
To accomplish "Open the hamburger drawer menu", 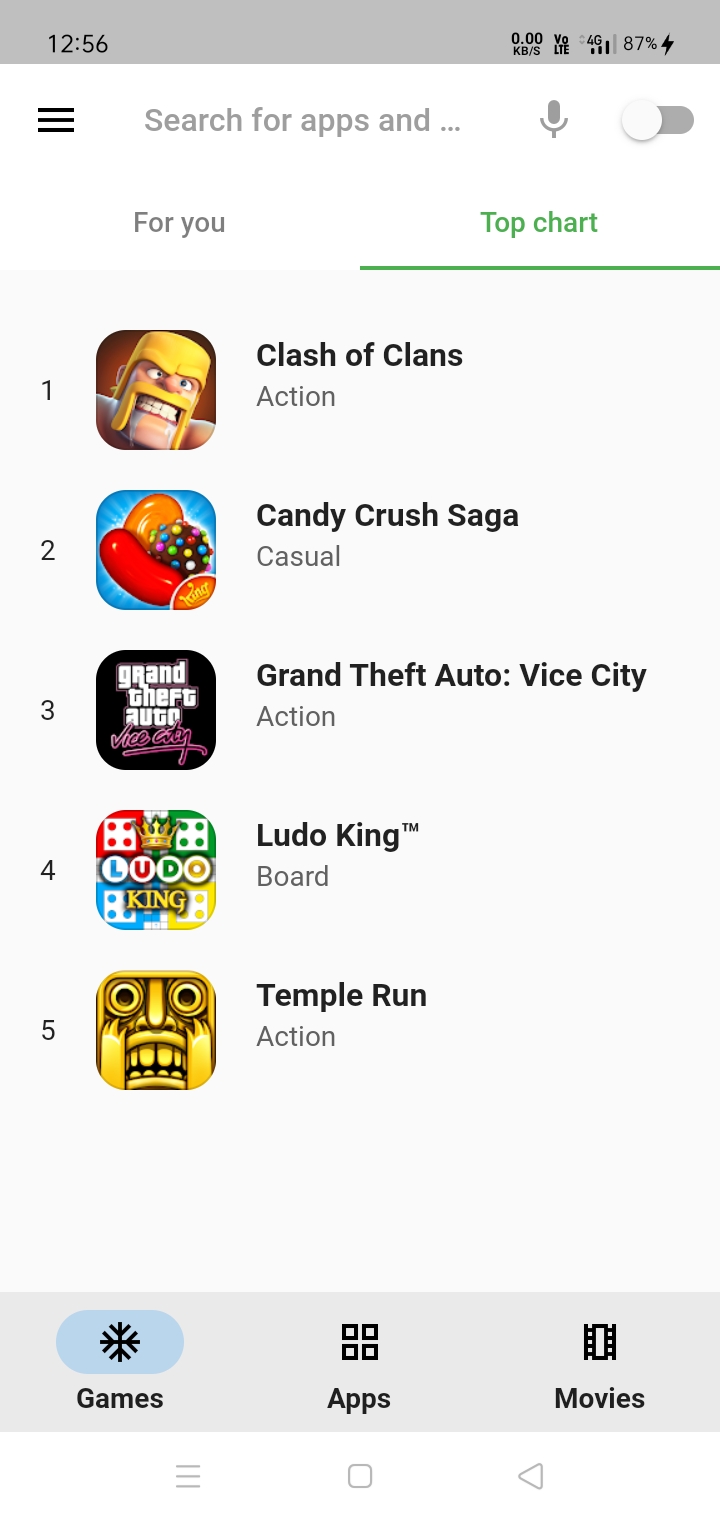I will coord(56,121).
